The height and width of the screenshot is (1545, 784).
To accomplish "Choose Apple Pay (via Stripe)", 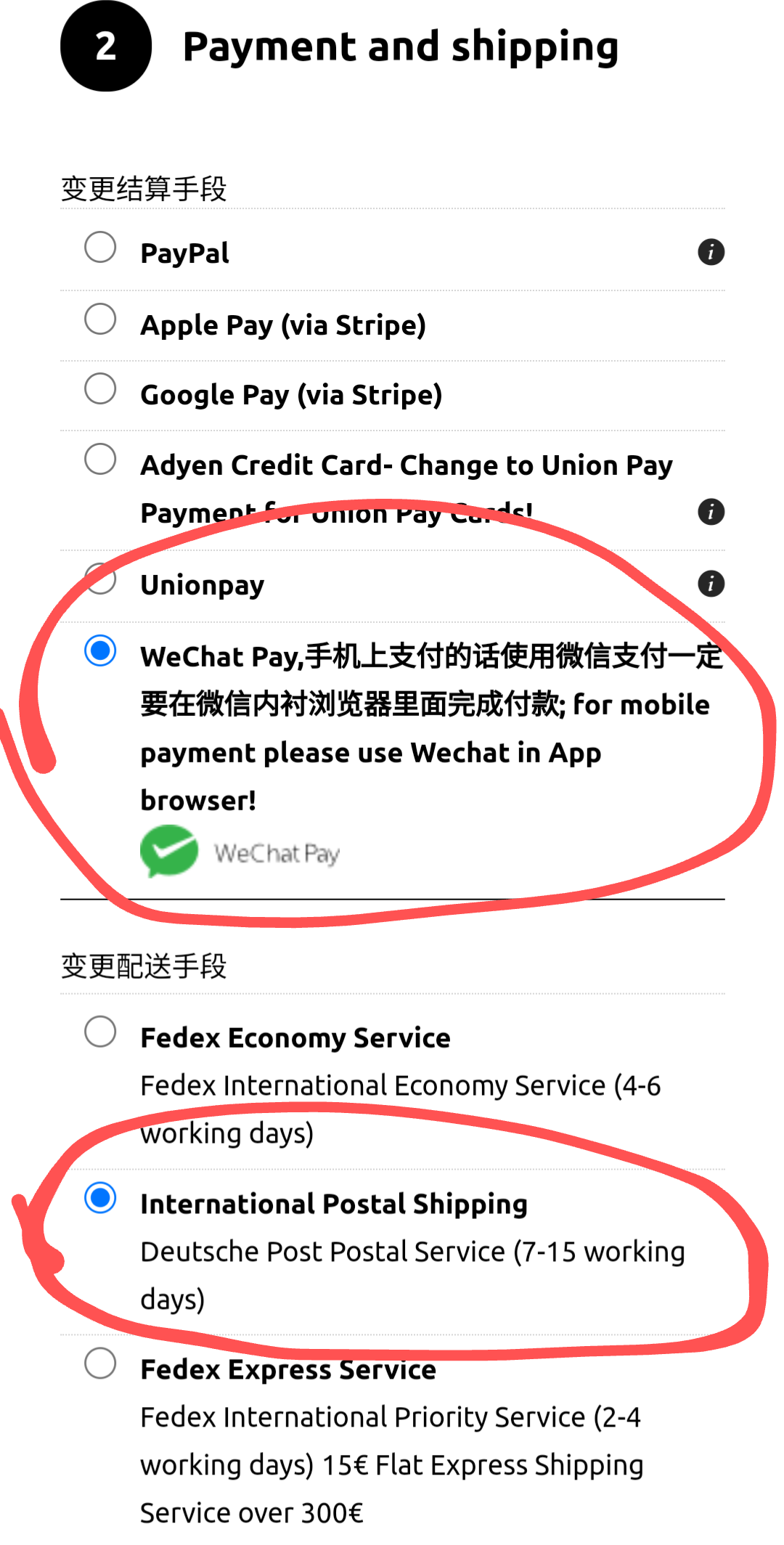I will pos(100,319).
